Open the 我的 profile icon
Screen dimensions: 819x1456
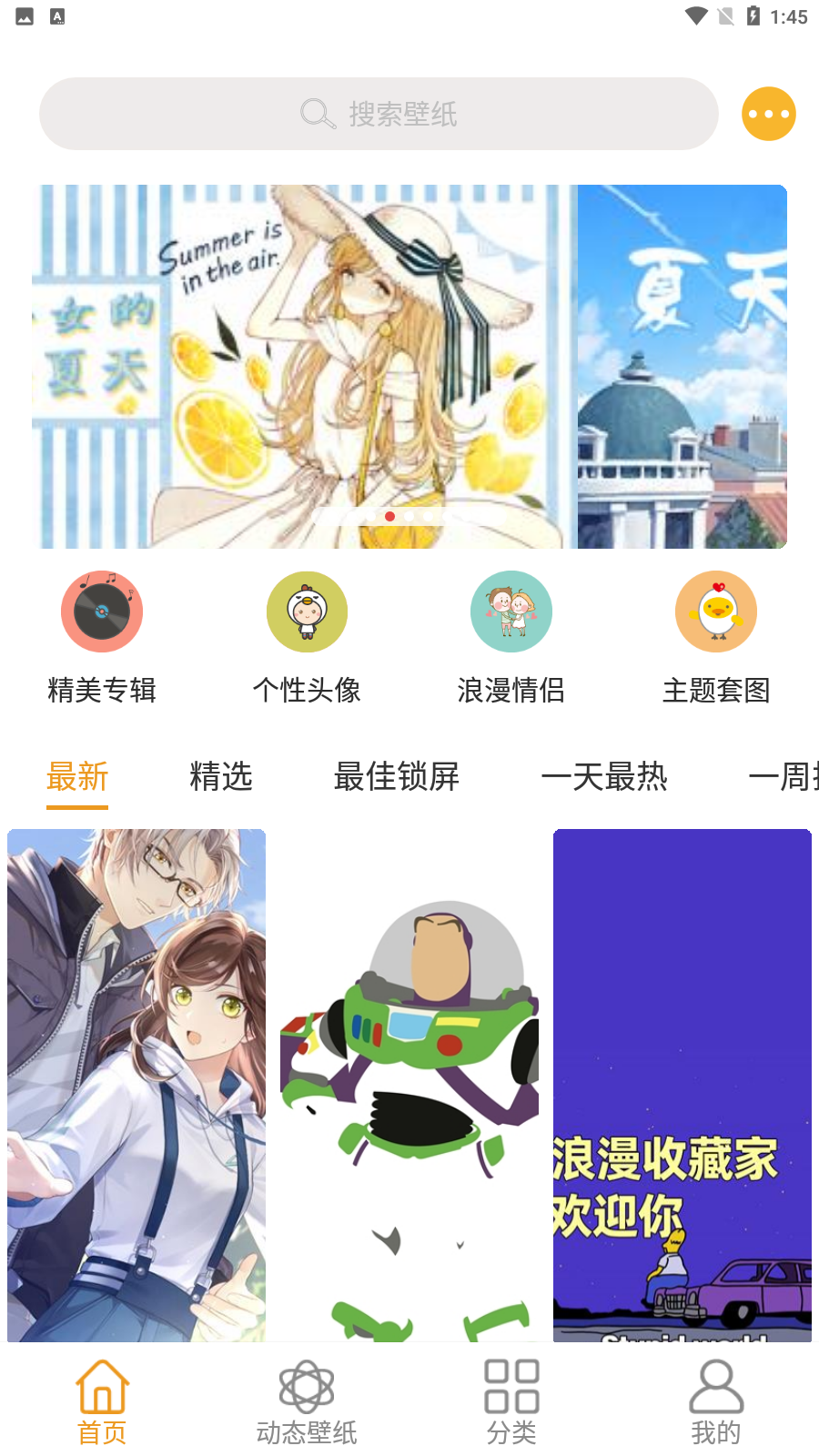716,1387
